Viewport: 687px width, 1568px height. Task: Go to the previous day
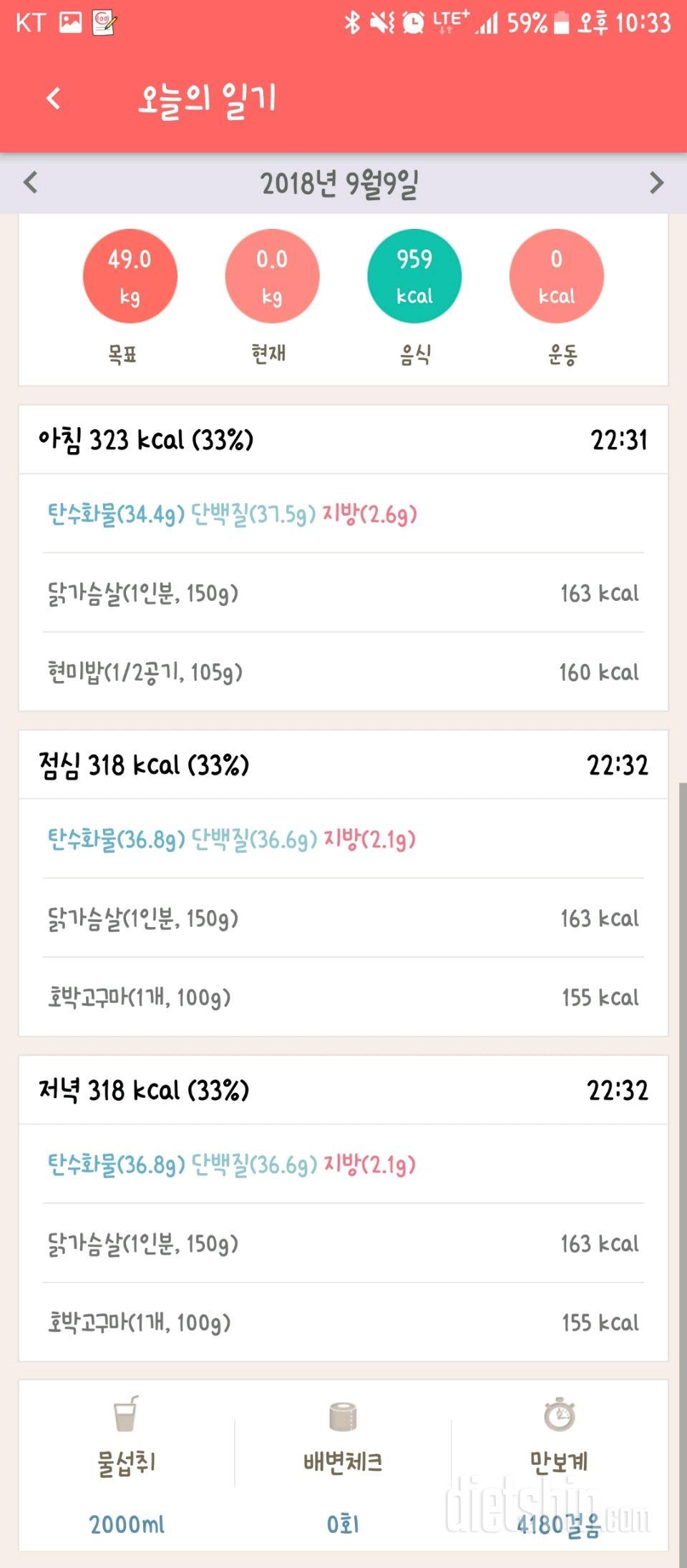point(30,183)
